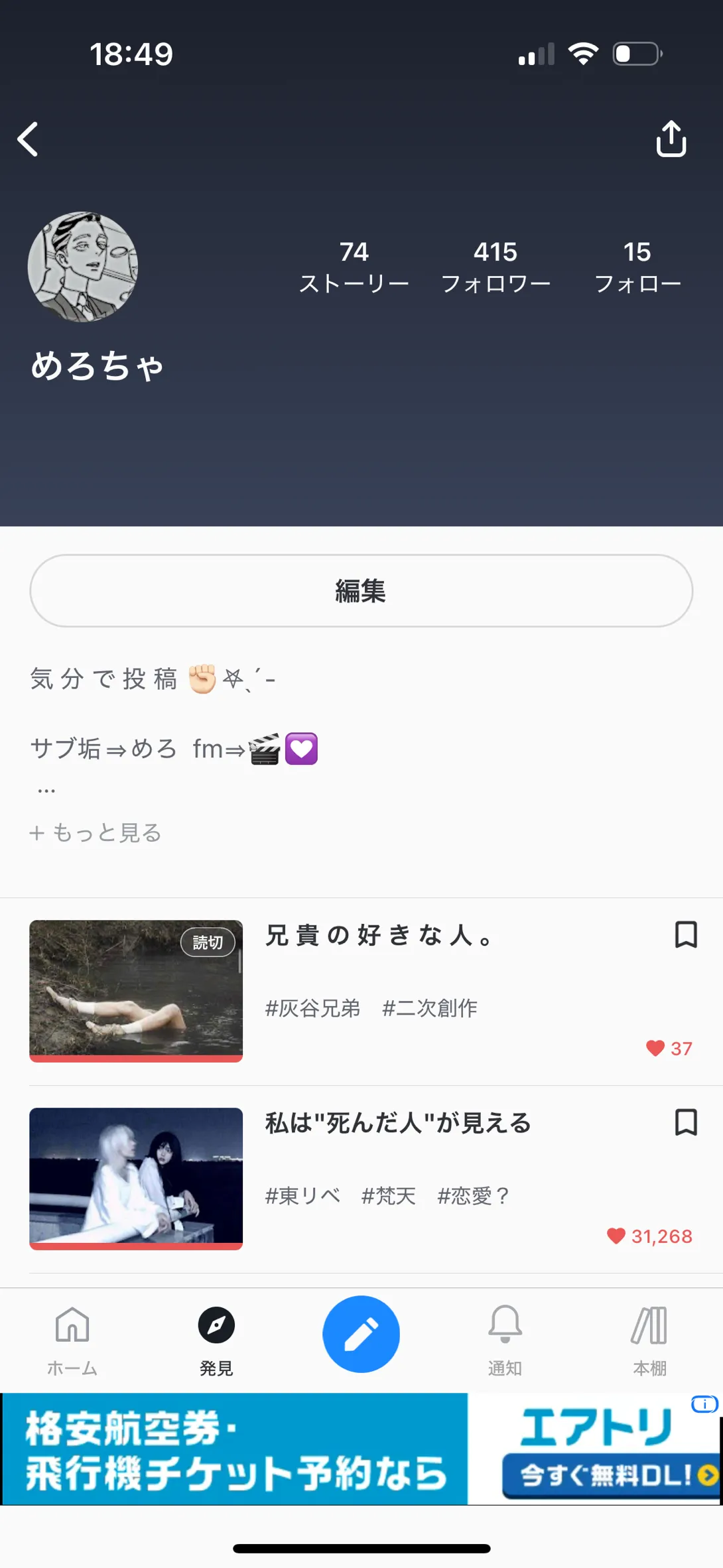The image size is (723, 1568).
Task: View the 74 ストーリー list
Action: click(x=354, y=267)
